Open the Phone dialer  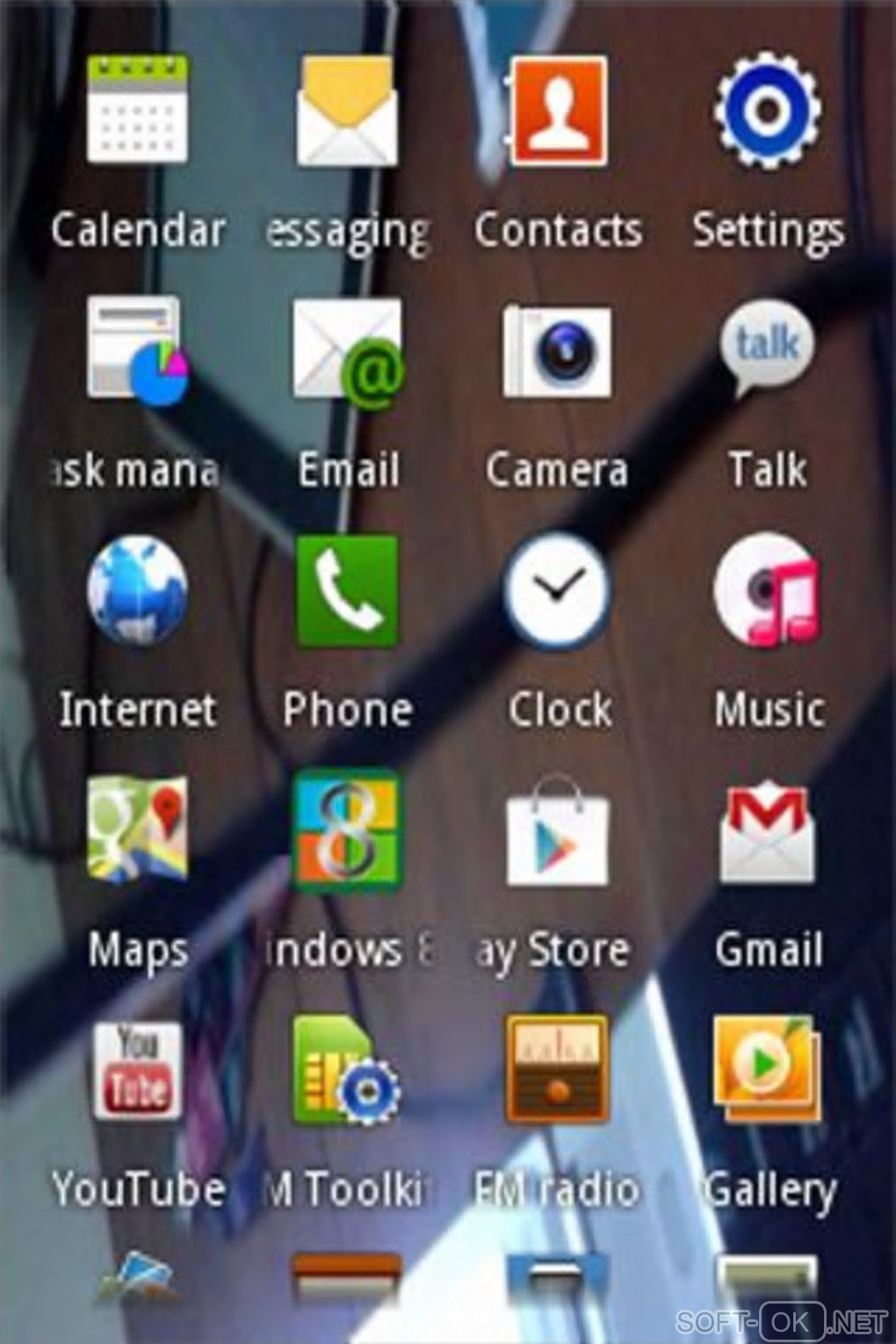(348, 590)
